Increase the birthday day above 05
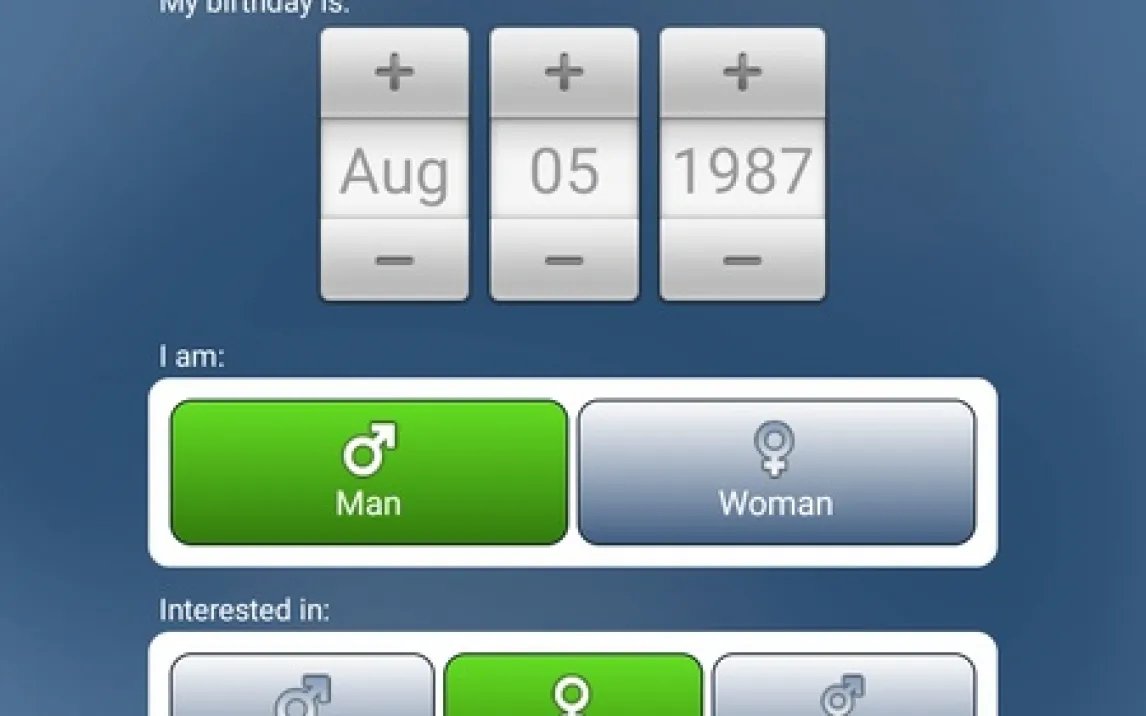Image resolution: width=1146 pixels, height=716 pixels. [564, 74]
